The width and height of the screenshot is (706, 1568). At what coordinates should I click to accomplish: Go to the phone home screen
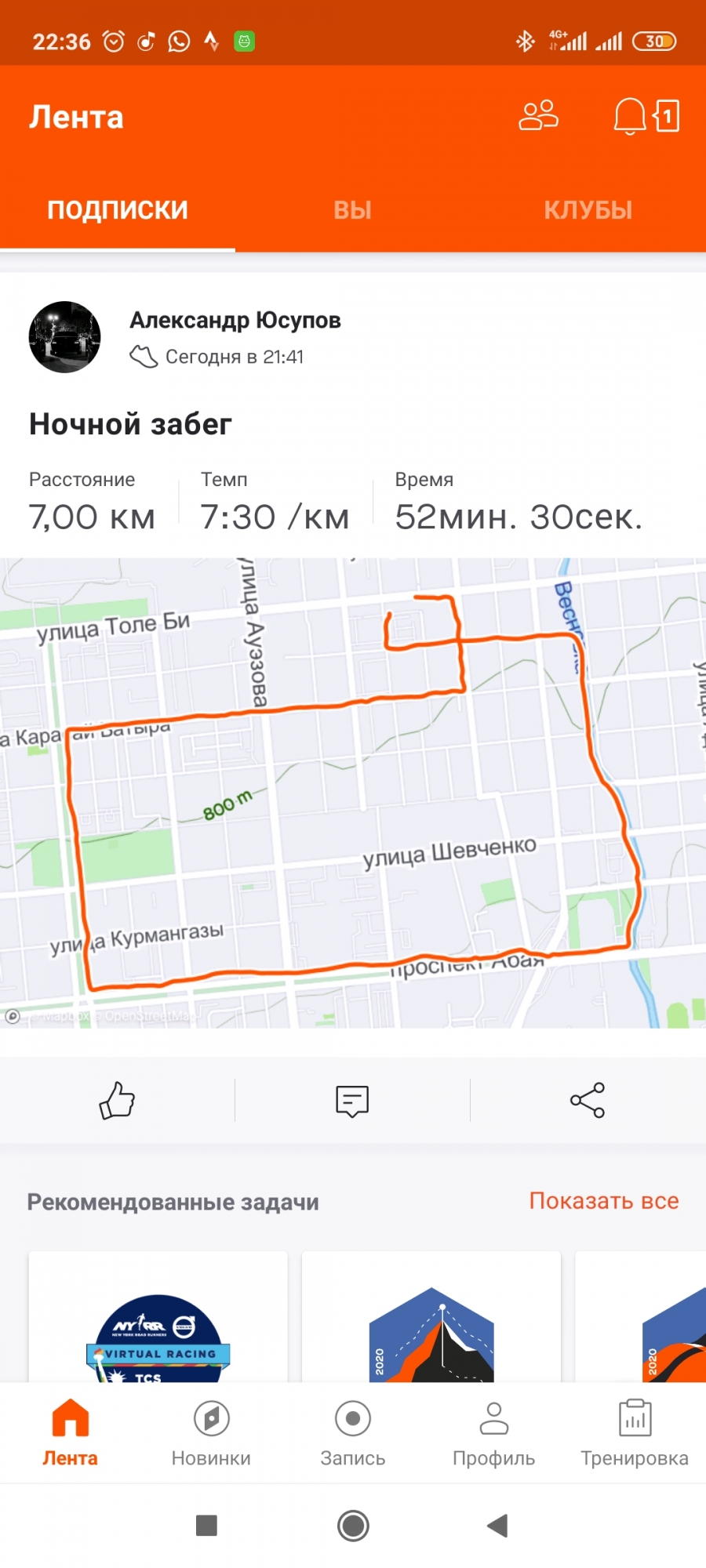click(353, 1526)
